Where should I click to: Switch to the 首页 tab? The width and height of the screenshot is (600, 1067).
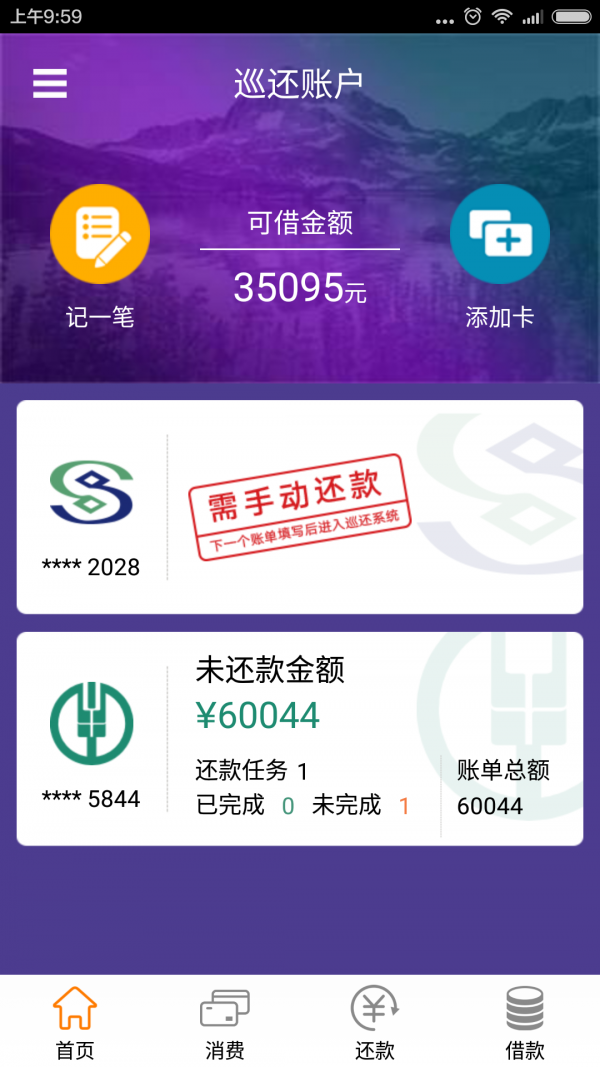[75, 1022]
